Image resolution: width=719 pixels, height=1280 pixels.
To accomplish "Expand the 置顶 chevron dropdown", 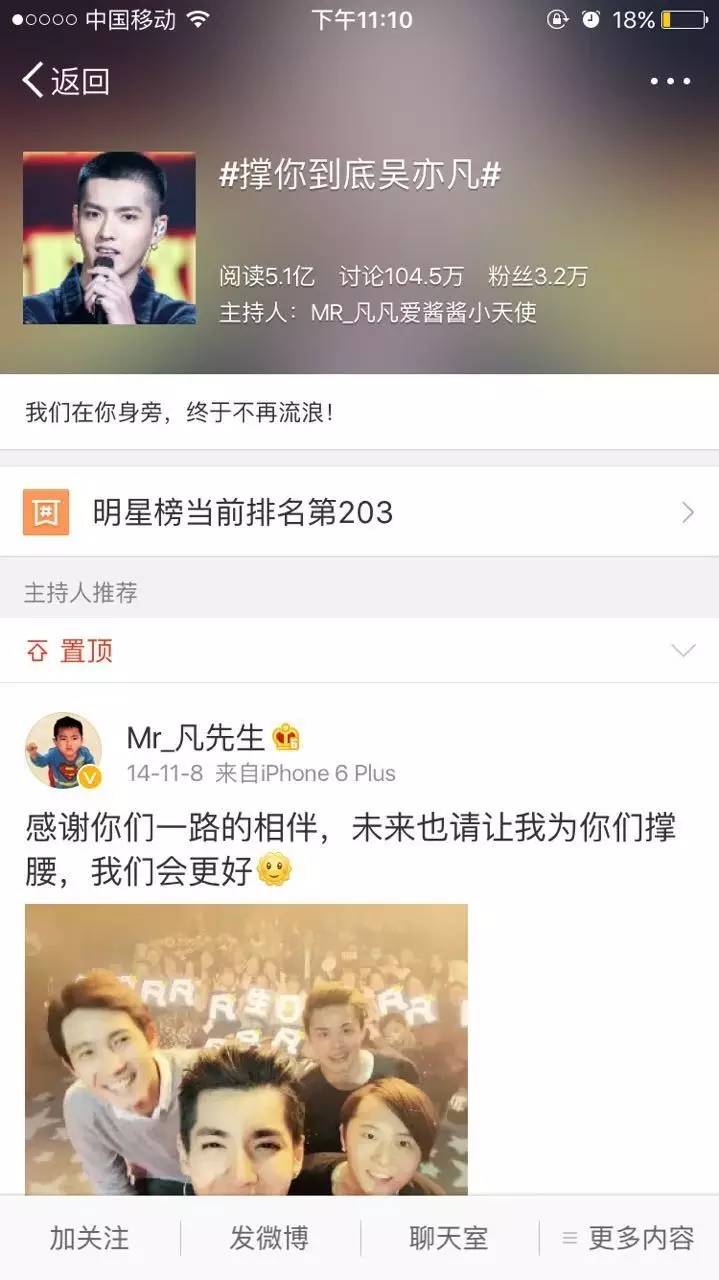I will pos(683,651).
